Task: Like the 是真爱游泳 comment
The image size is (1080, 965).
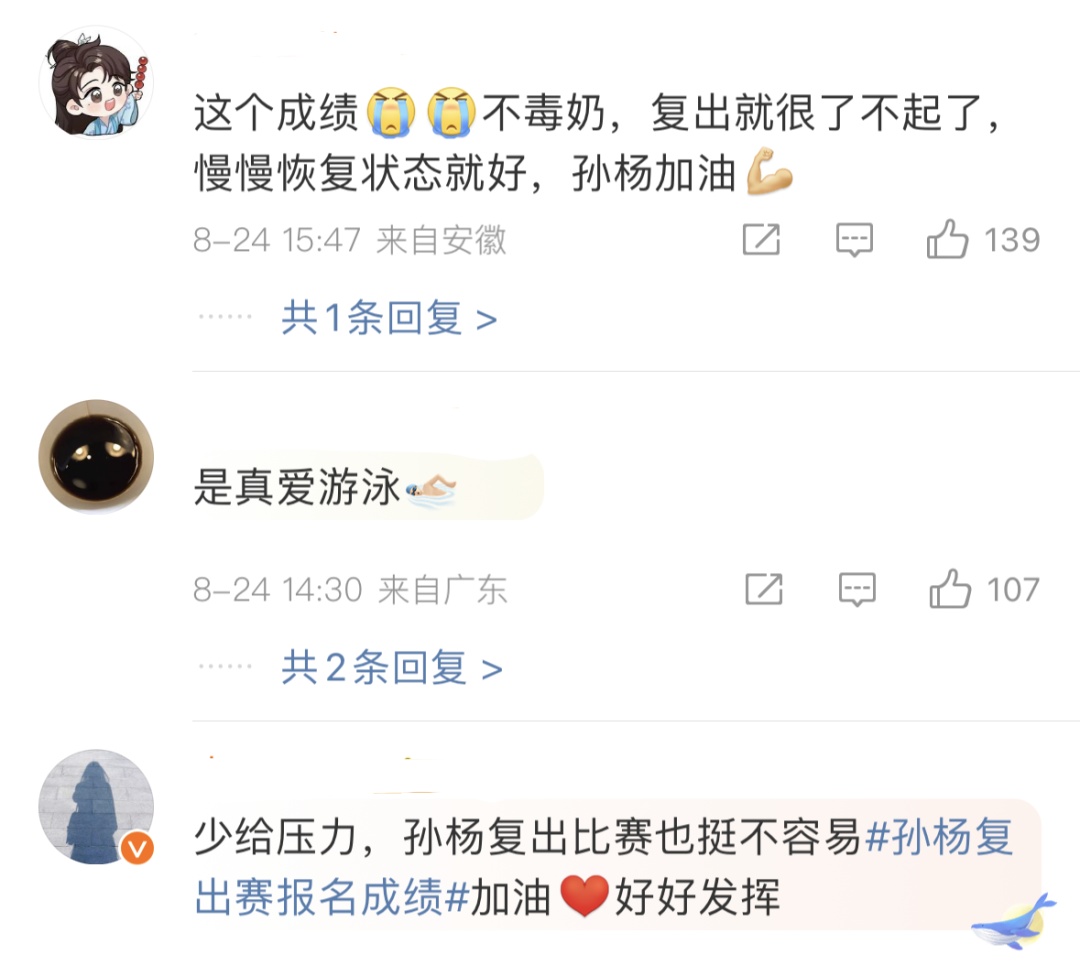Action: pos(950,590)
